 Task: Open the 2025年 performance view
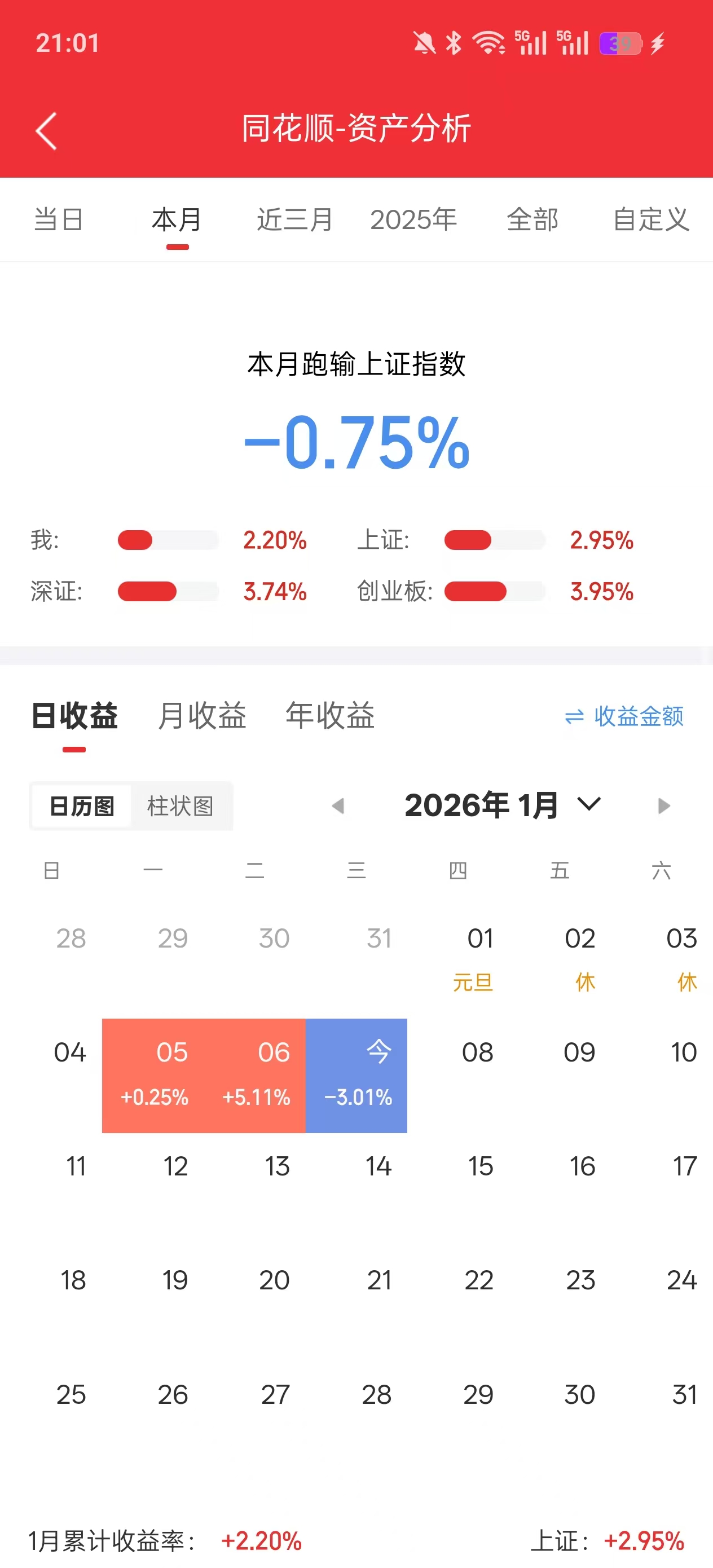tap(414, 220)
